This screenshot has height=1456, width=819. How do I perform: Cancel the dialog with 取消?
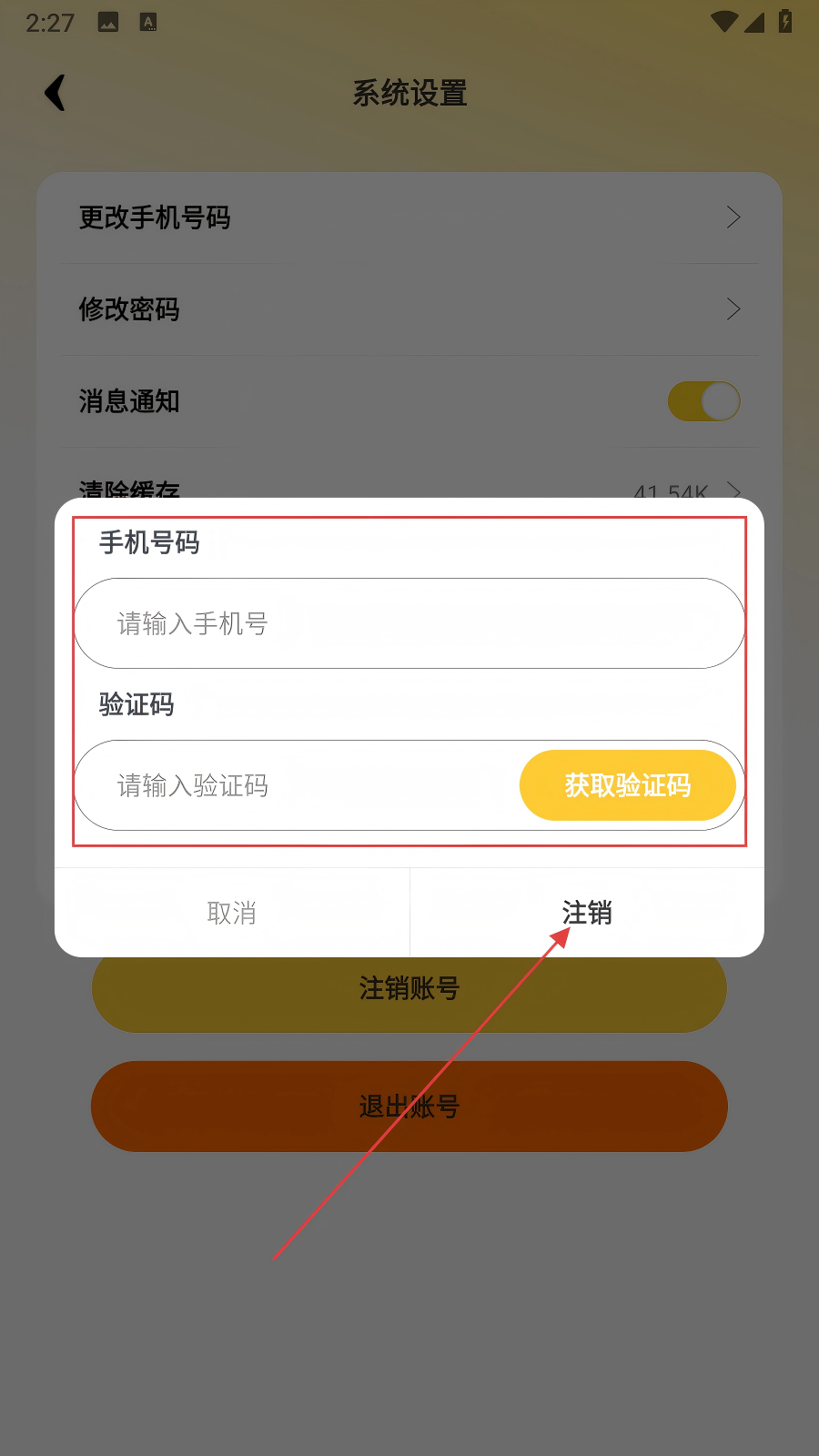tap(232, 913)
